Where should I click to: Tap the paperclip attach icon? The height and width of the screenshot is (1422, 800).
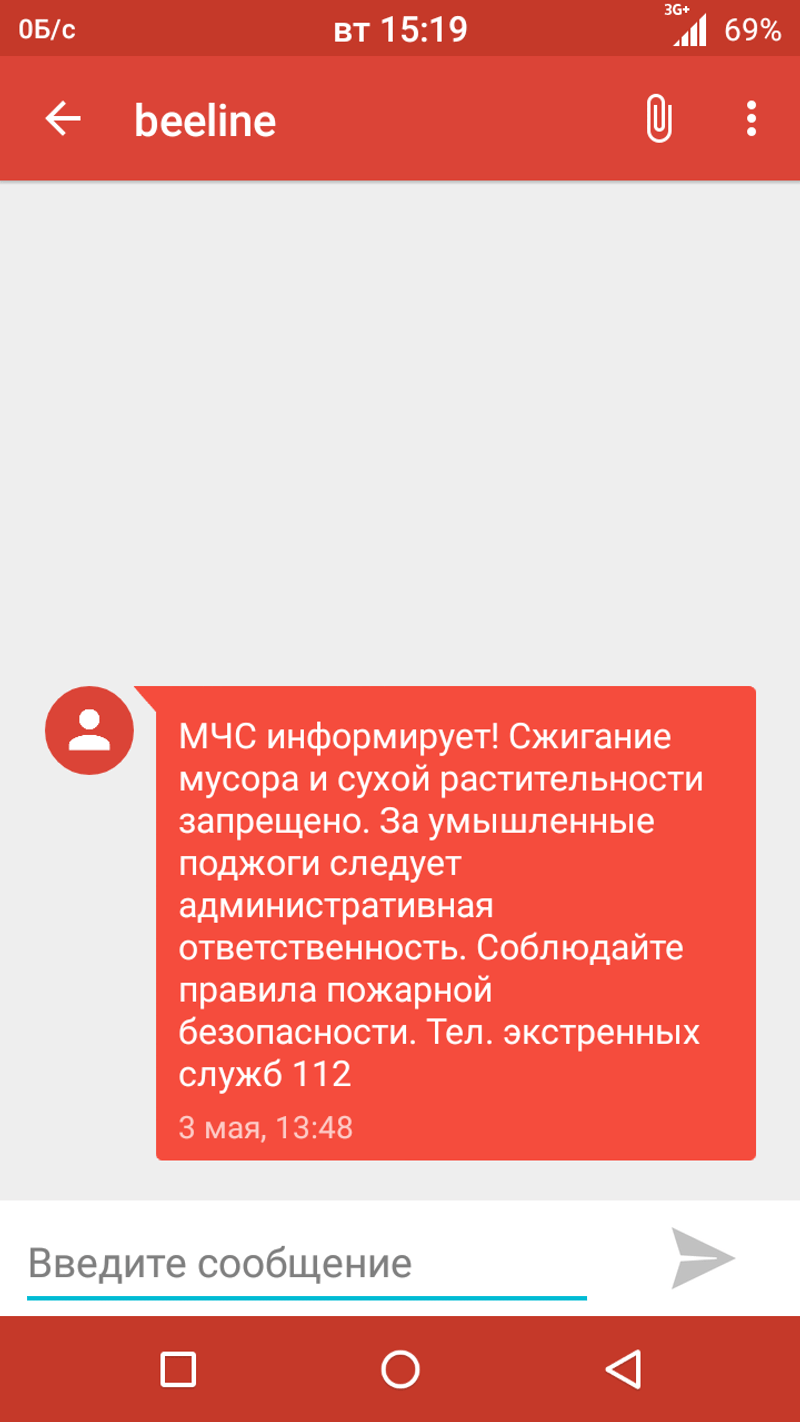[x=658, y=120]
